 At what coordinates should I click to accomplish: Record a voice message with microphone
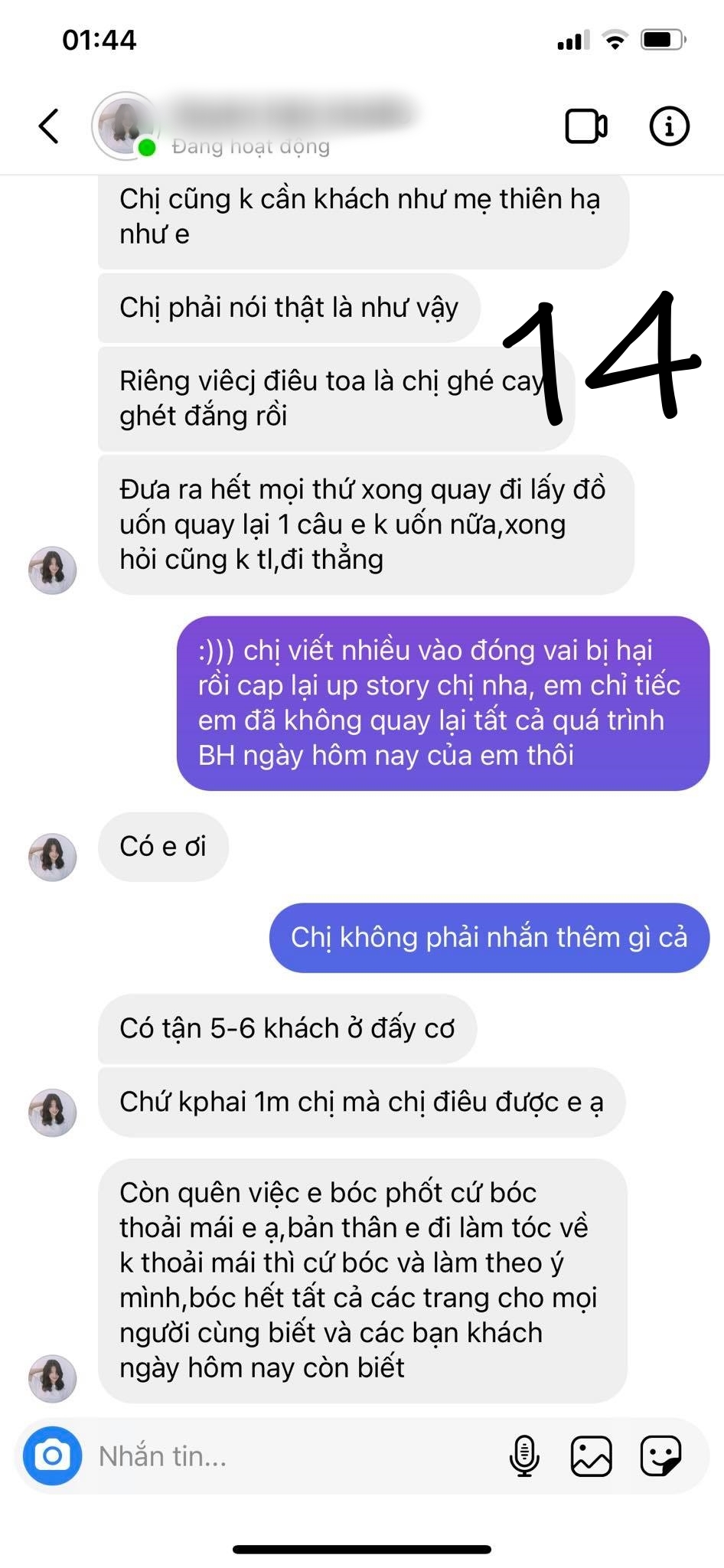point(524,1455)
